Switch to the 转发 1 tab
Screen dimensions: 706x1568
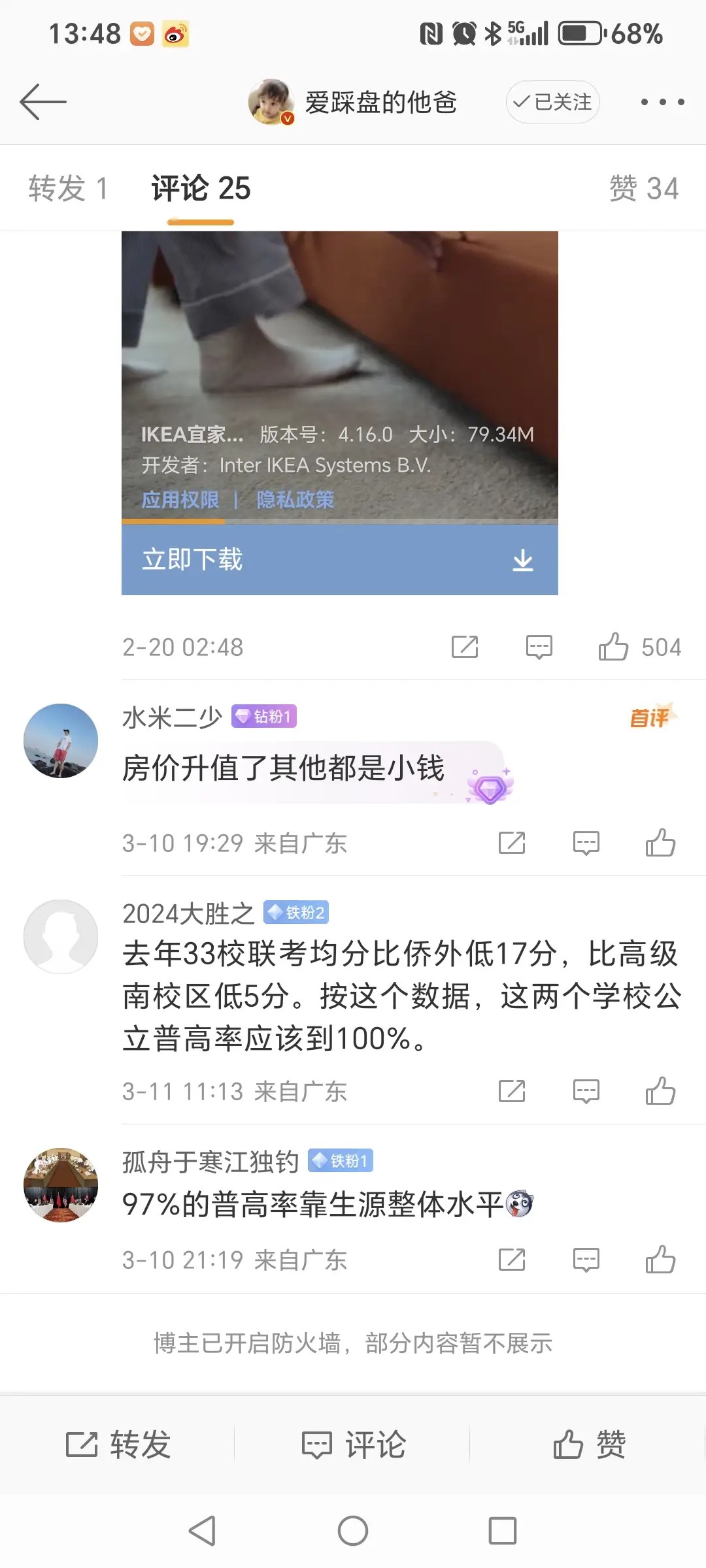(67, 189)
